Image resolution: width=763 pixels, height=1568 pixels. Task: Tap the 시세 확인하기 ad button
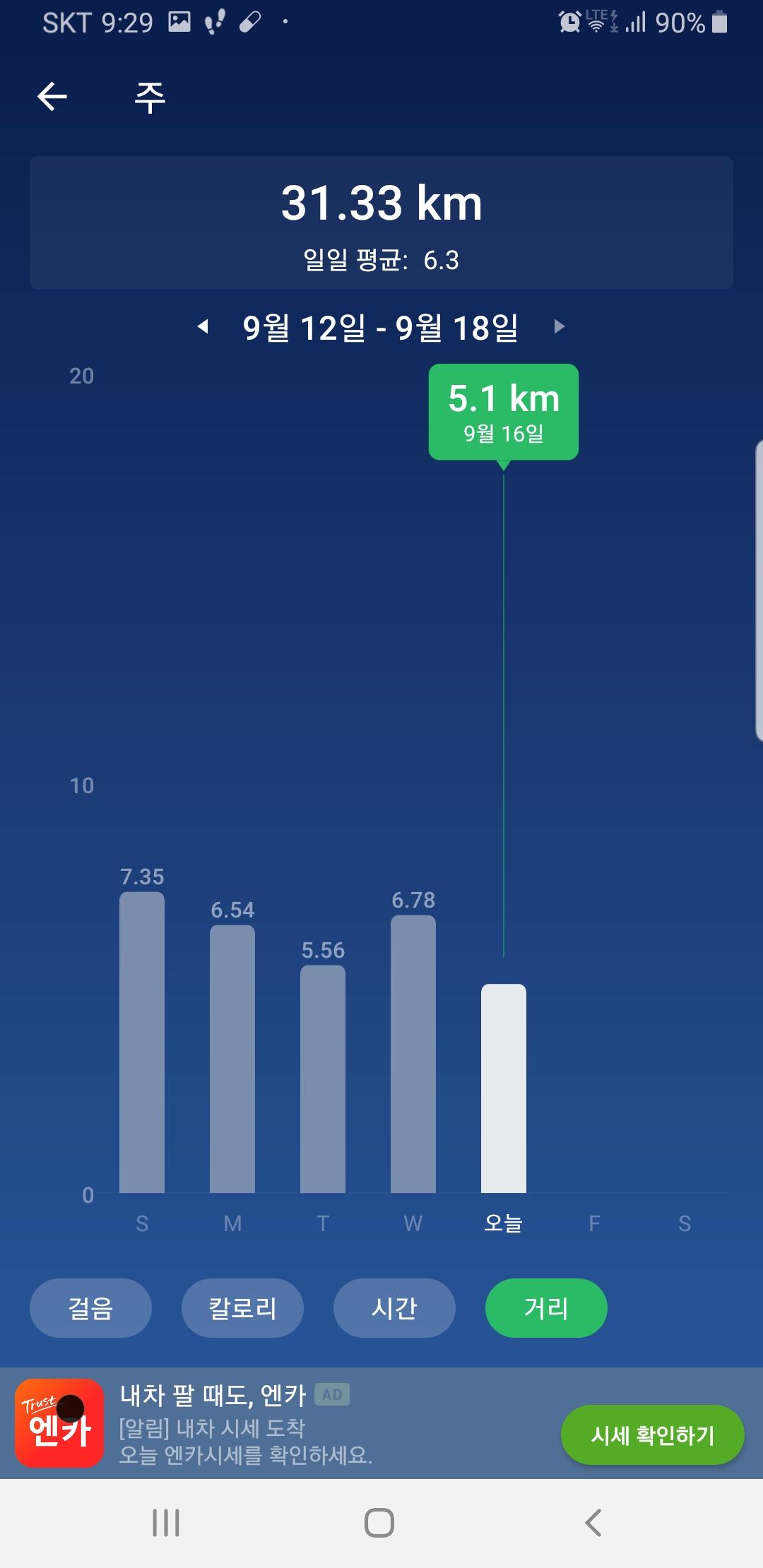click(x=652, y=1435)
